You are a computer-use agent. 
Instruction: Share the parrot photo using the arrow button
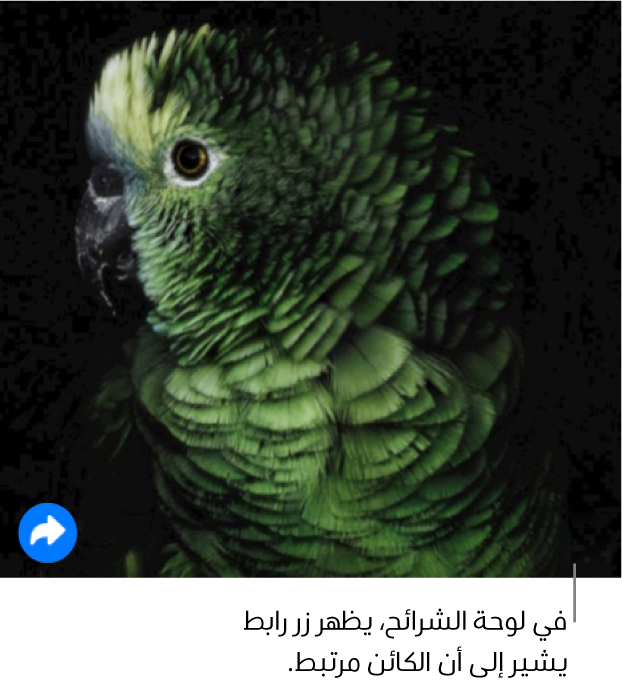[x=48, y=533]
